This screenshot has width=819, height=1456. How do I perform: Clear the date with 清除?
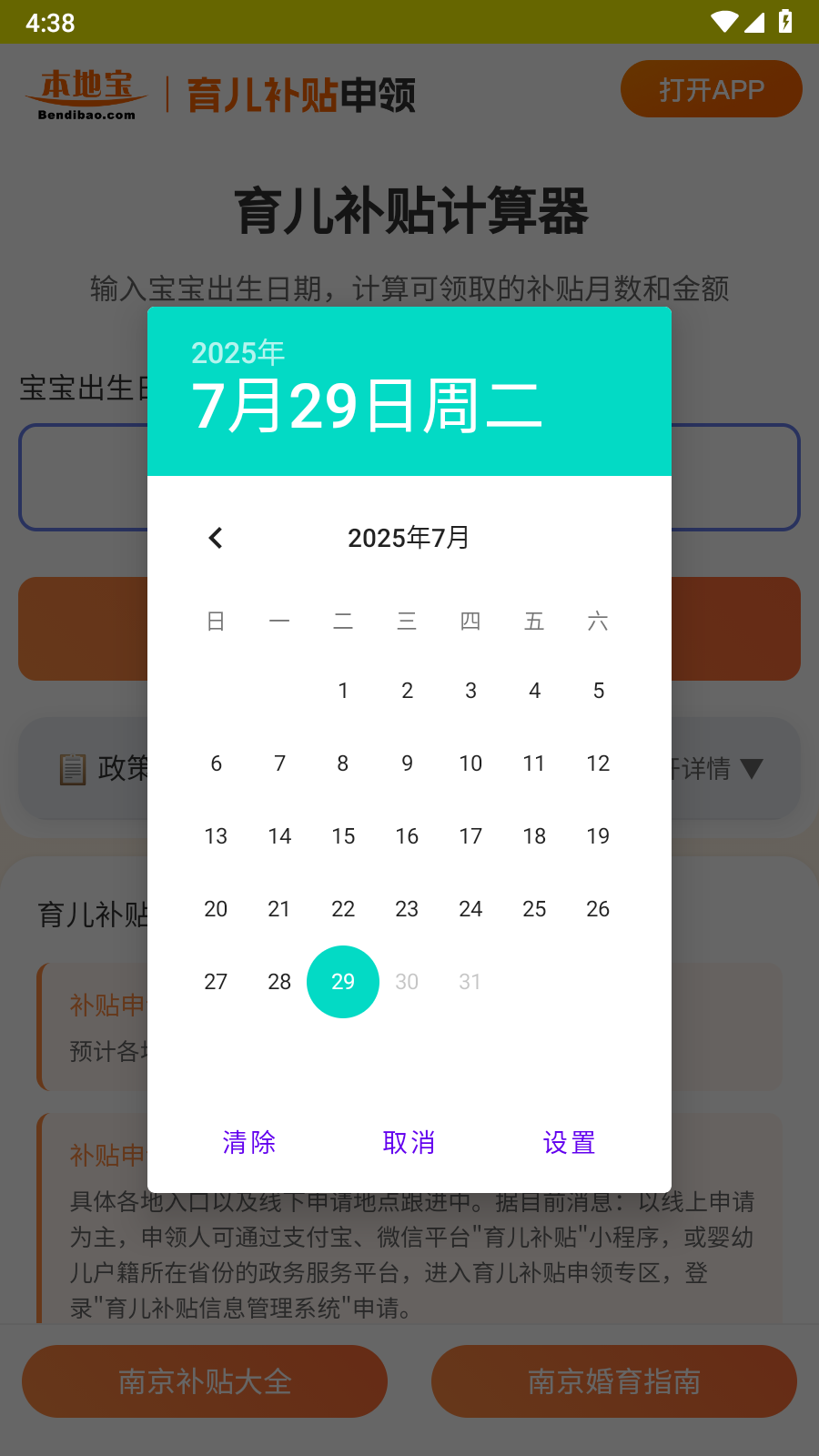pyautogui.click(x=249, y=1142)
